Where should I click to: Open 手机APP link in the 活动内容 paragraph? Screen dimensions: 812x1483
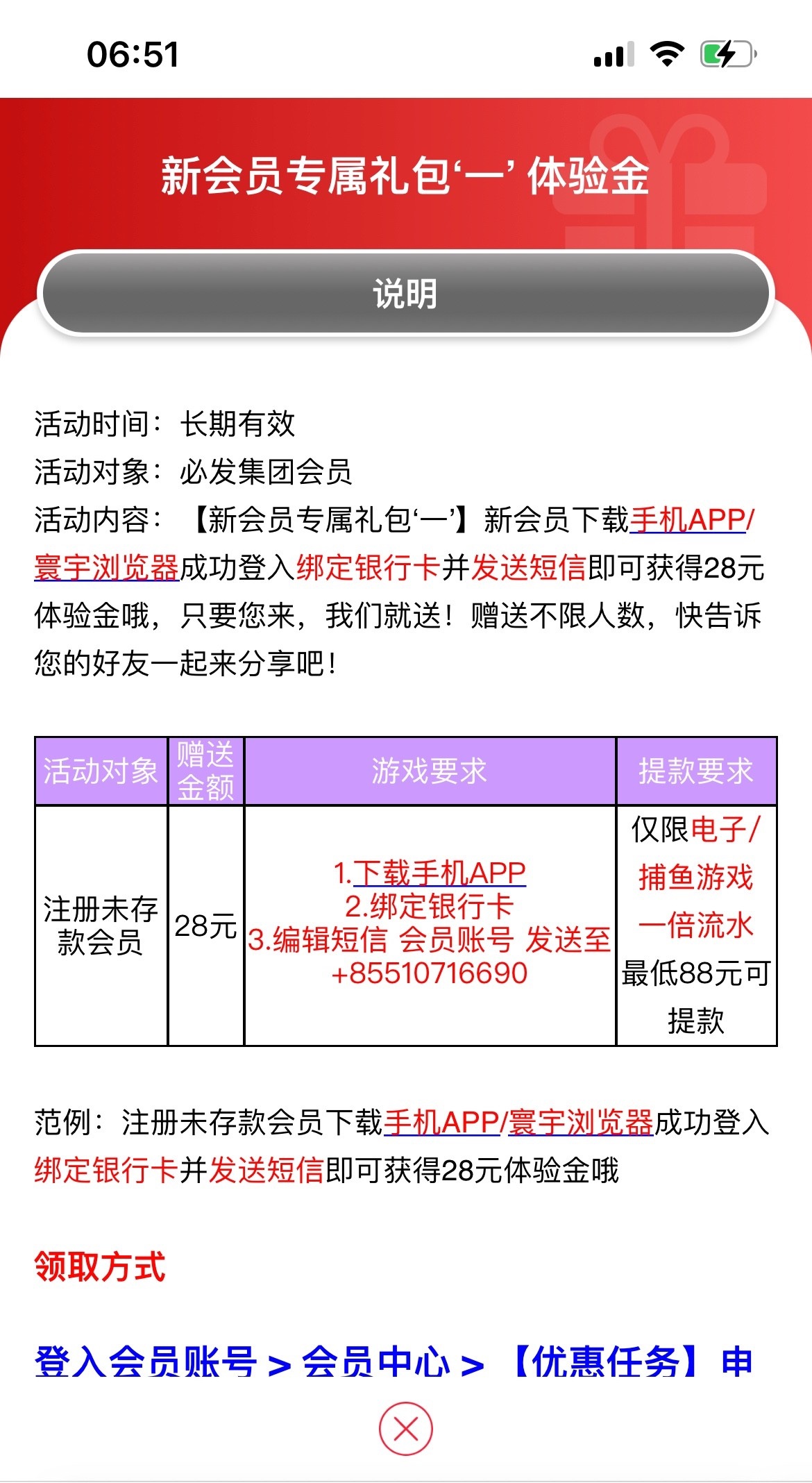(x=687, y=520)
